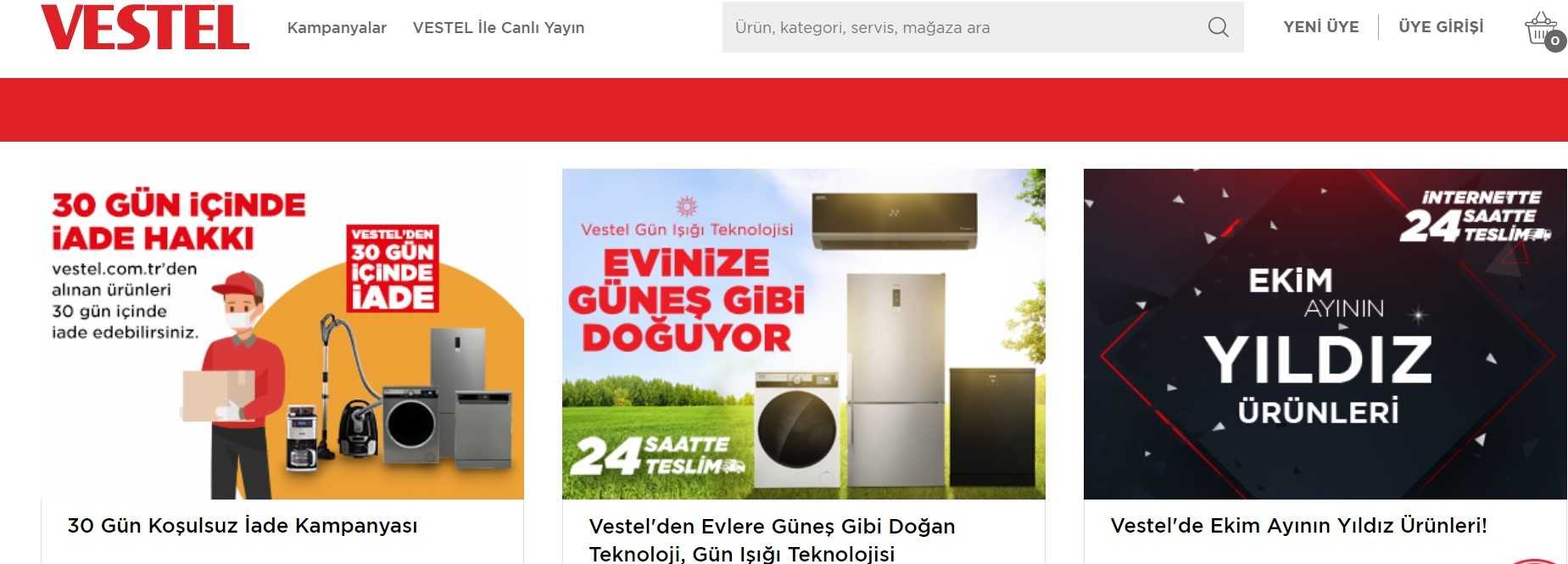Focus the product search field

coord(958,28)
